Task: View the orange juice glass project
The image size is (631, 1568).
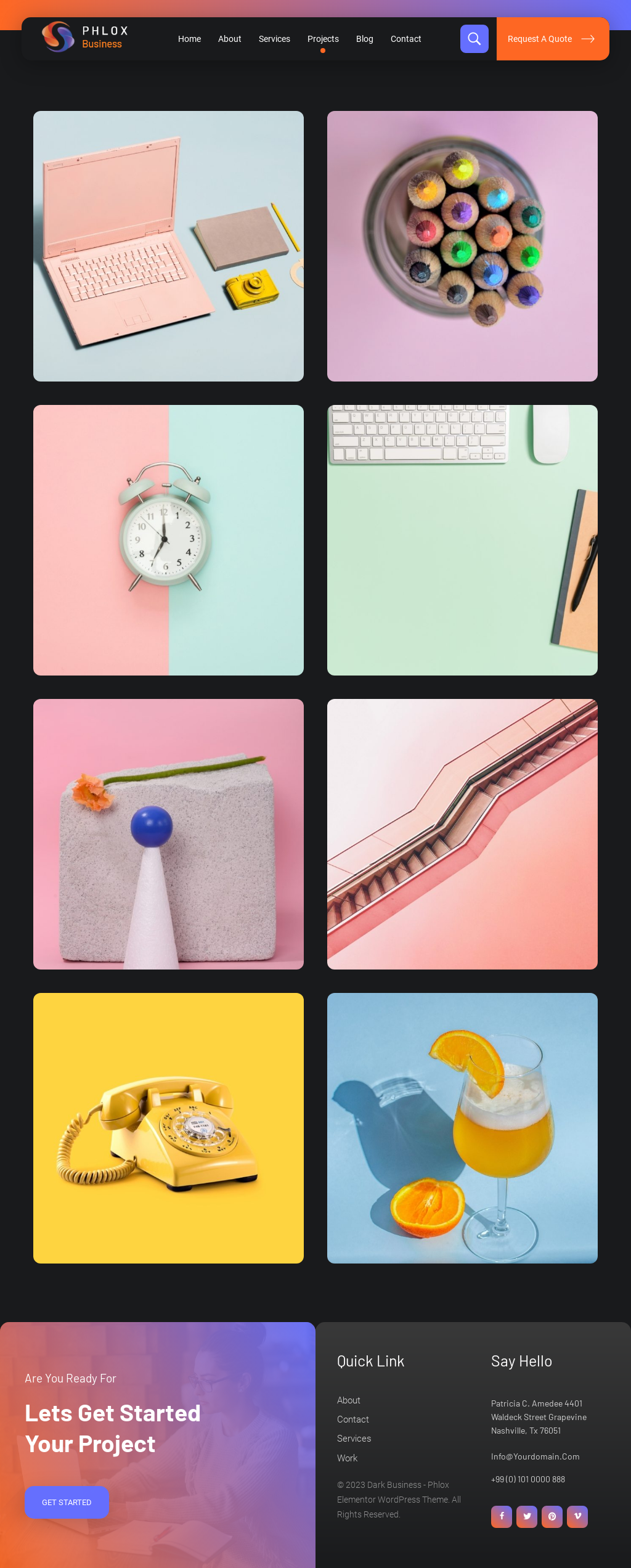Action: pyautogui.click(x=462, y=1128)
